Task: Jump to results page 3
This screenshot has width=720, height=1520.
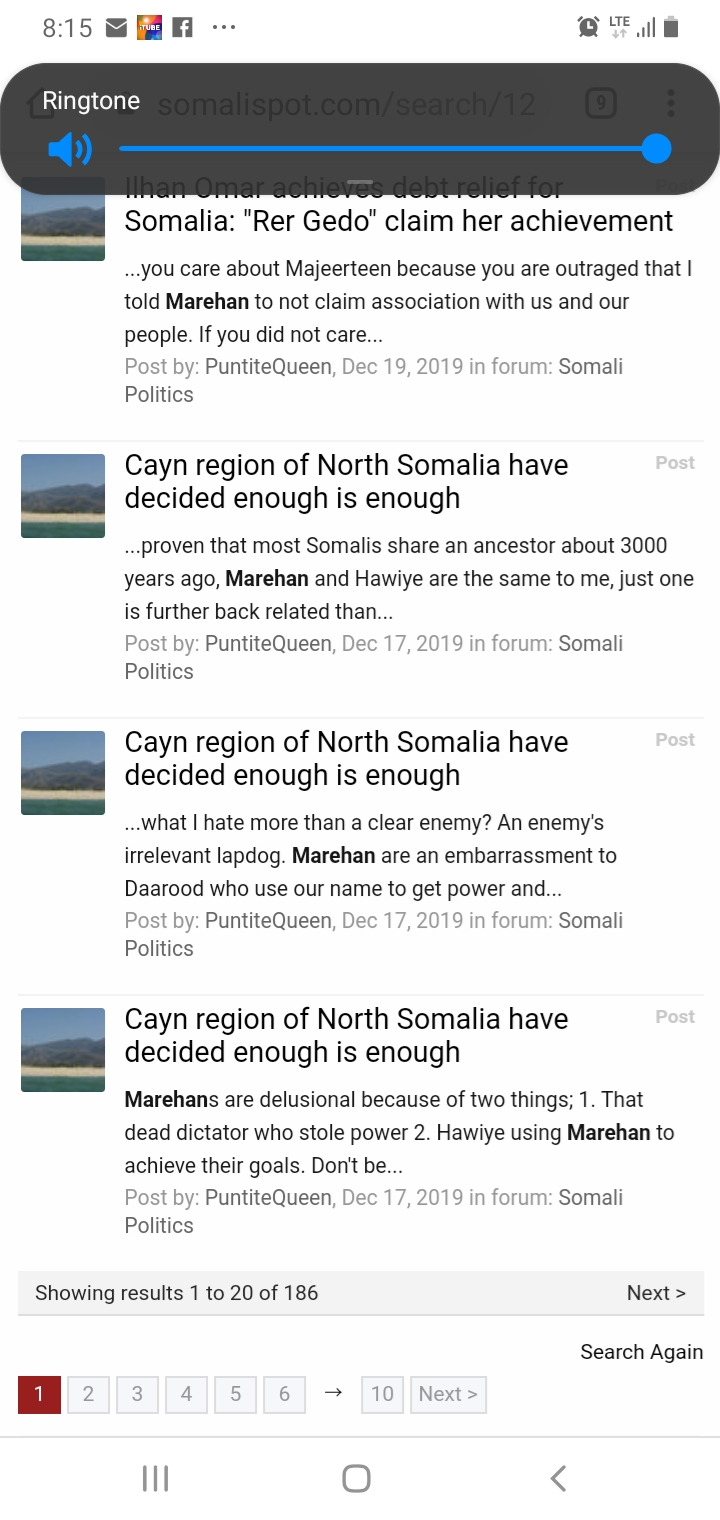Action: pos(137,1394)
